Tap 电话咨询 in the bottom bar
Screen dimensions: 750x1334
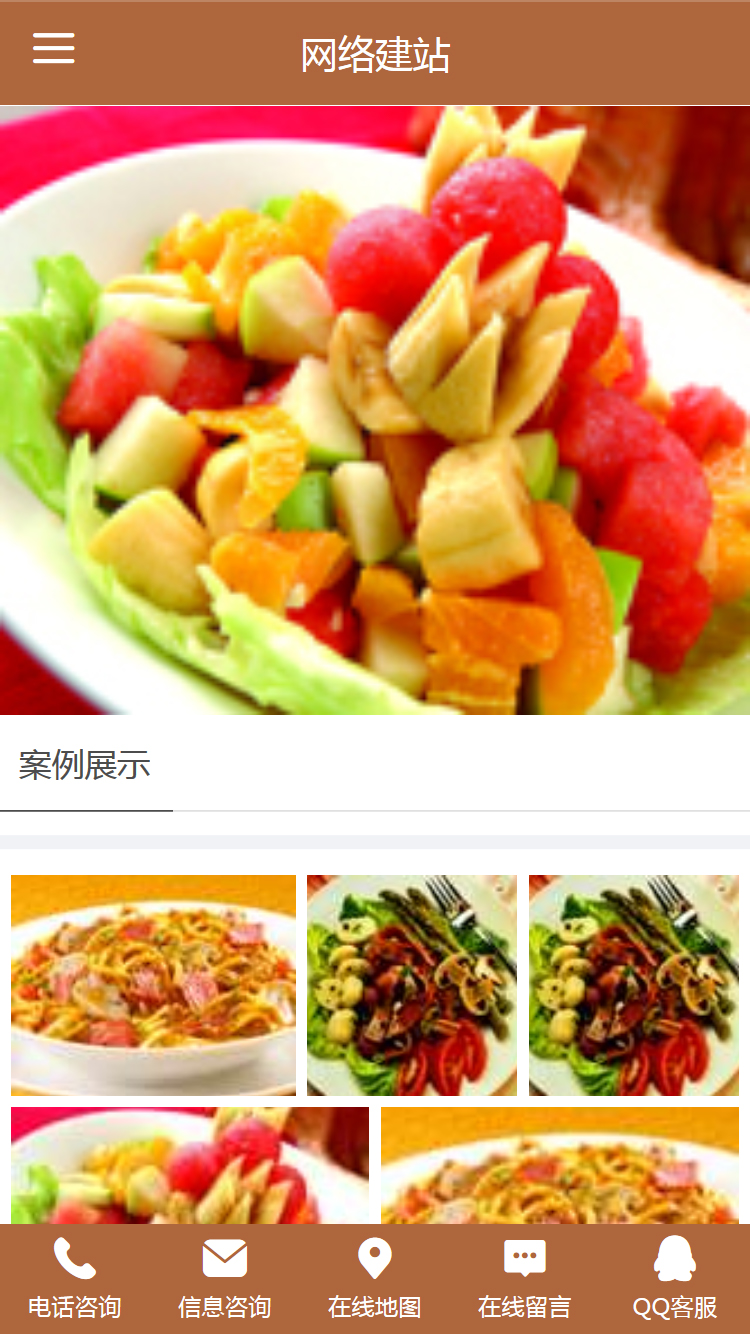click(x=75, y=1278)
